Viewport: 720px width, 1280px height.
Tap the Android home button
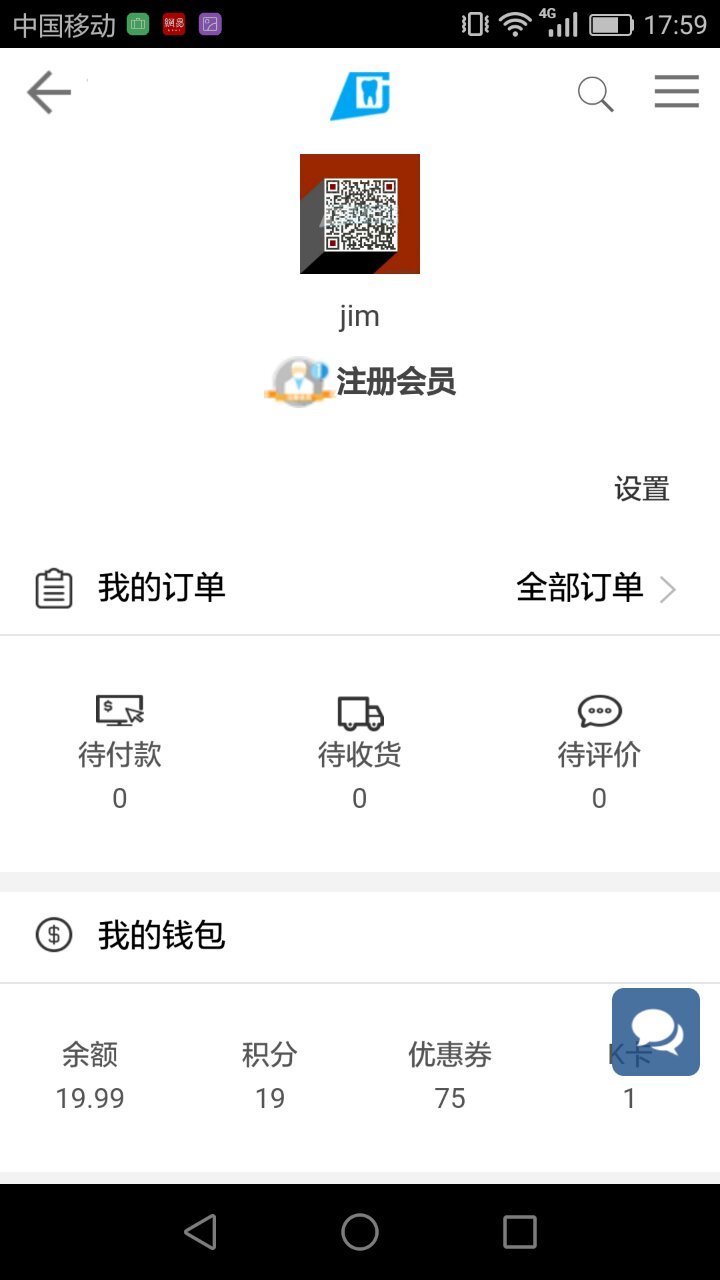pyautogui.click(x=359, y=1232)
